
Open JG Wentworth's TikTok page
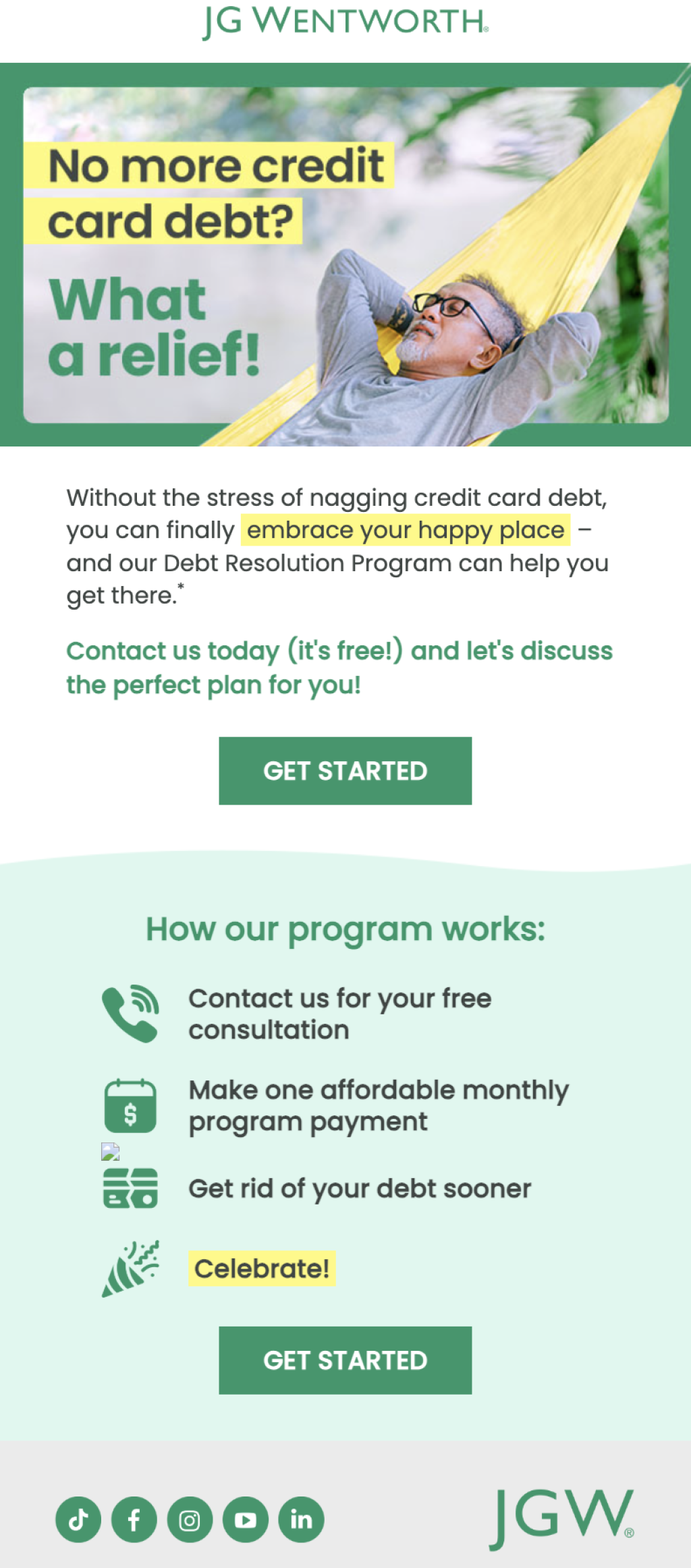click(78, 1519)
